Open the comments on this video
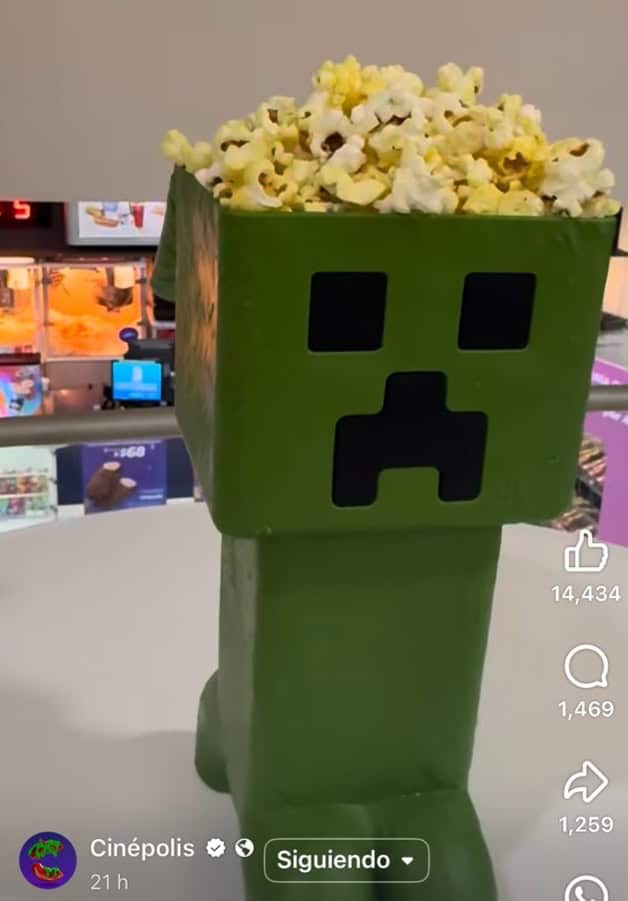This screenshot has width=628, height=901. coord(586,667)
